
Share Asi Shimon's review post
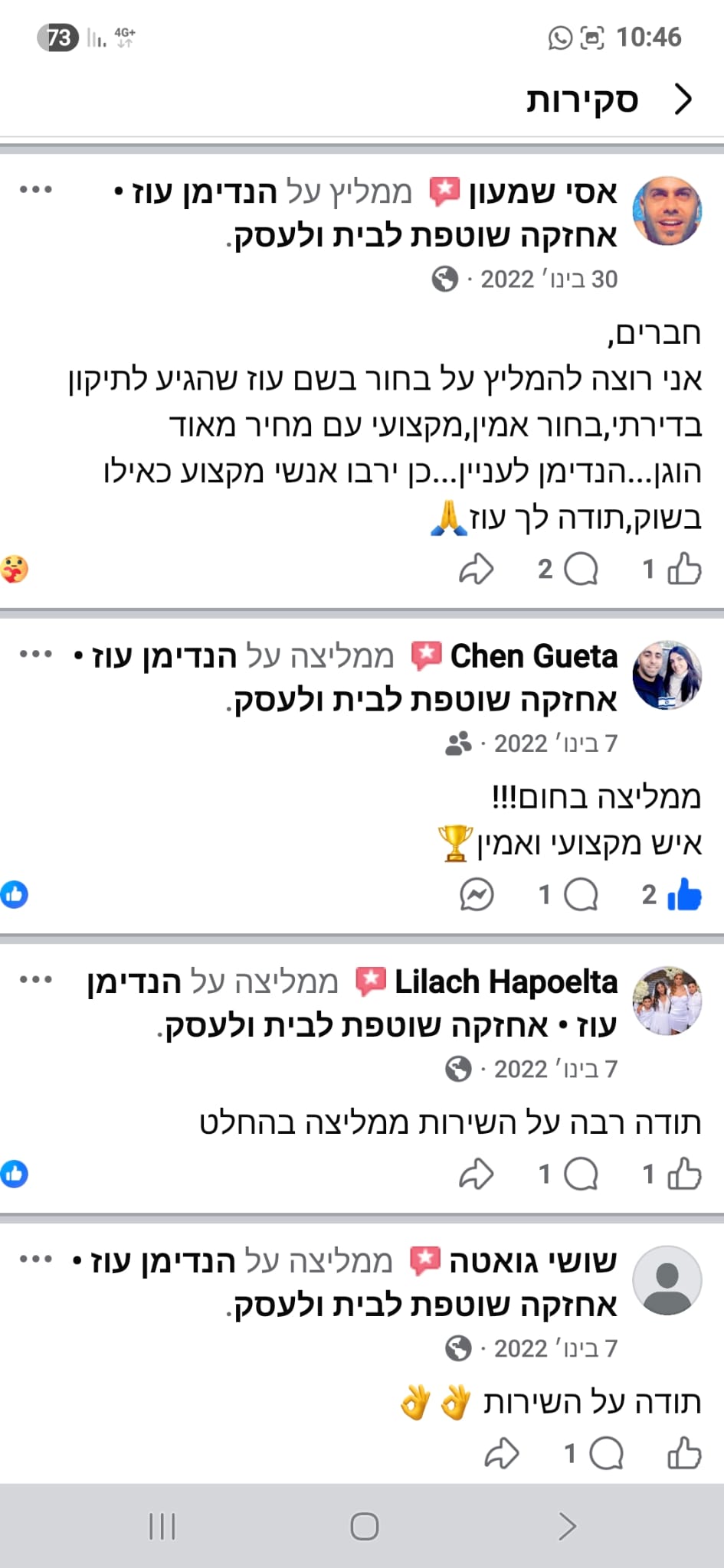[477, 568]
